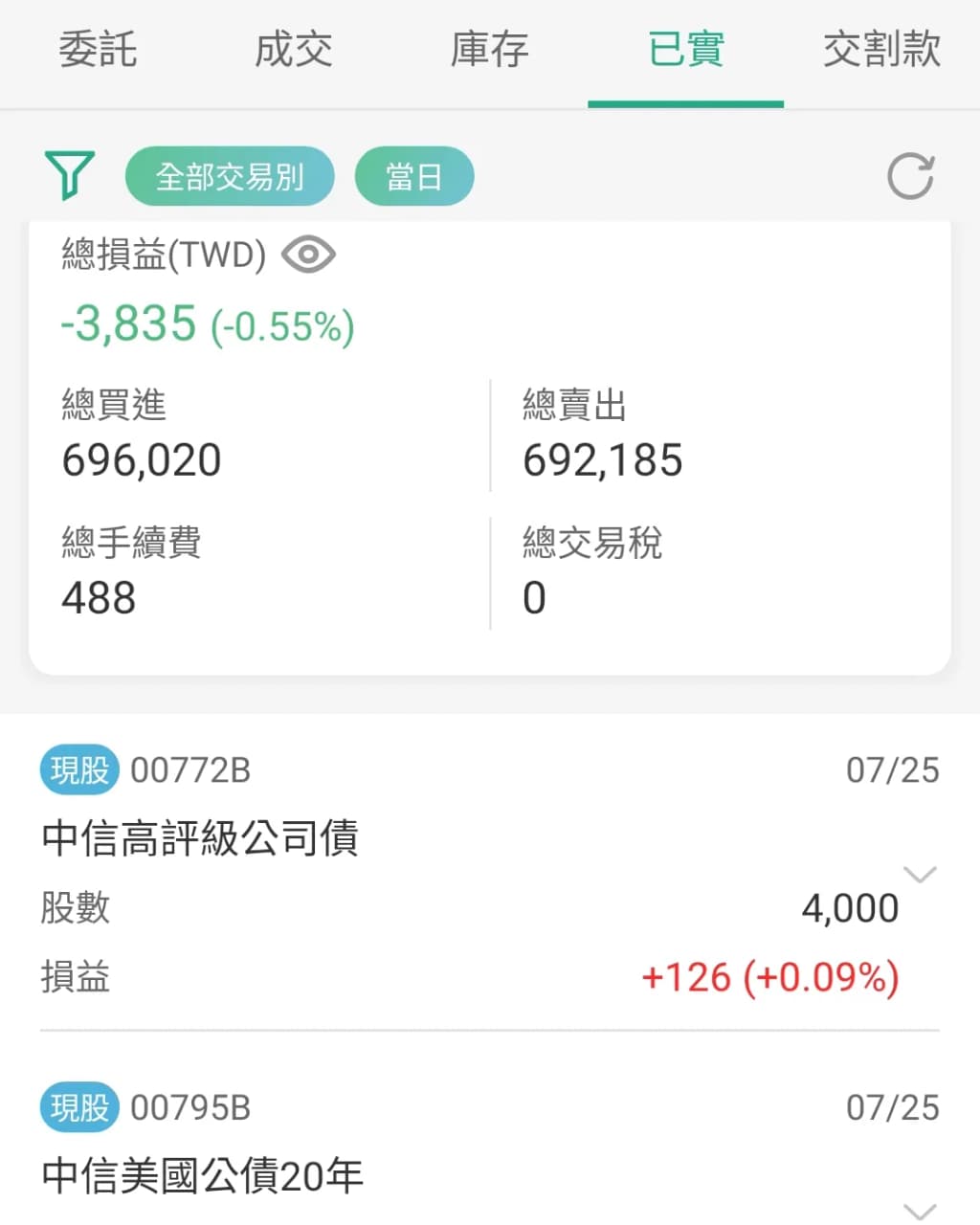This screenshot has width=980, height=1225.
Task: Tap the 現股 badge next to 00795B
Action: (x=78, y=1107)
